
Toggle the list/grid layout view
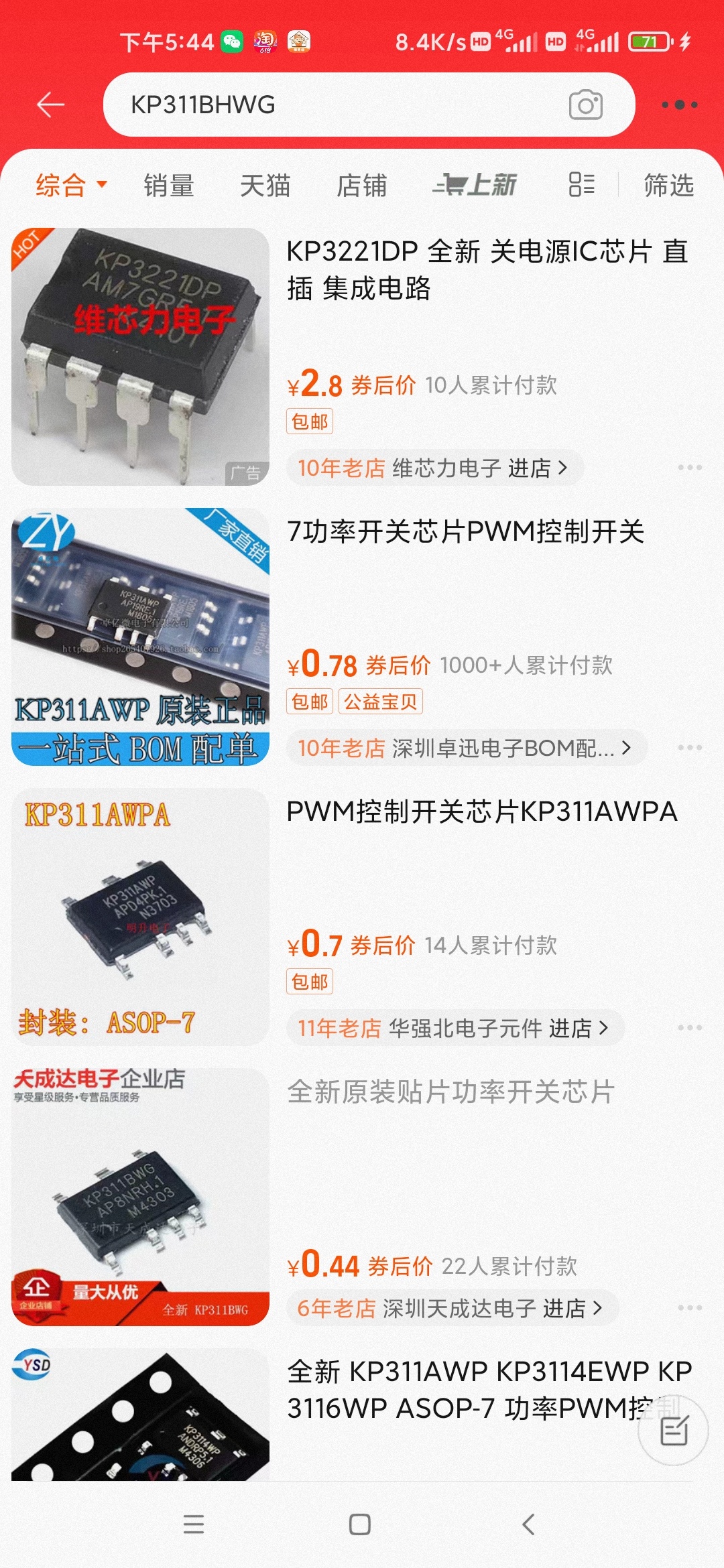[581, 185]
